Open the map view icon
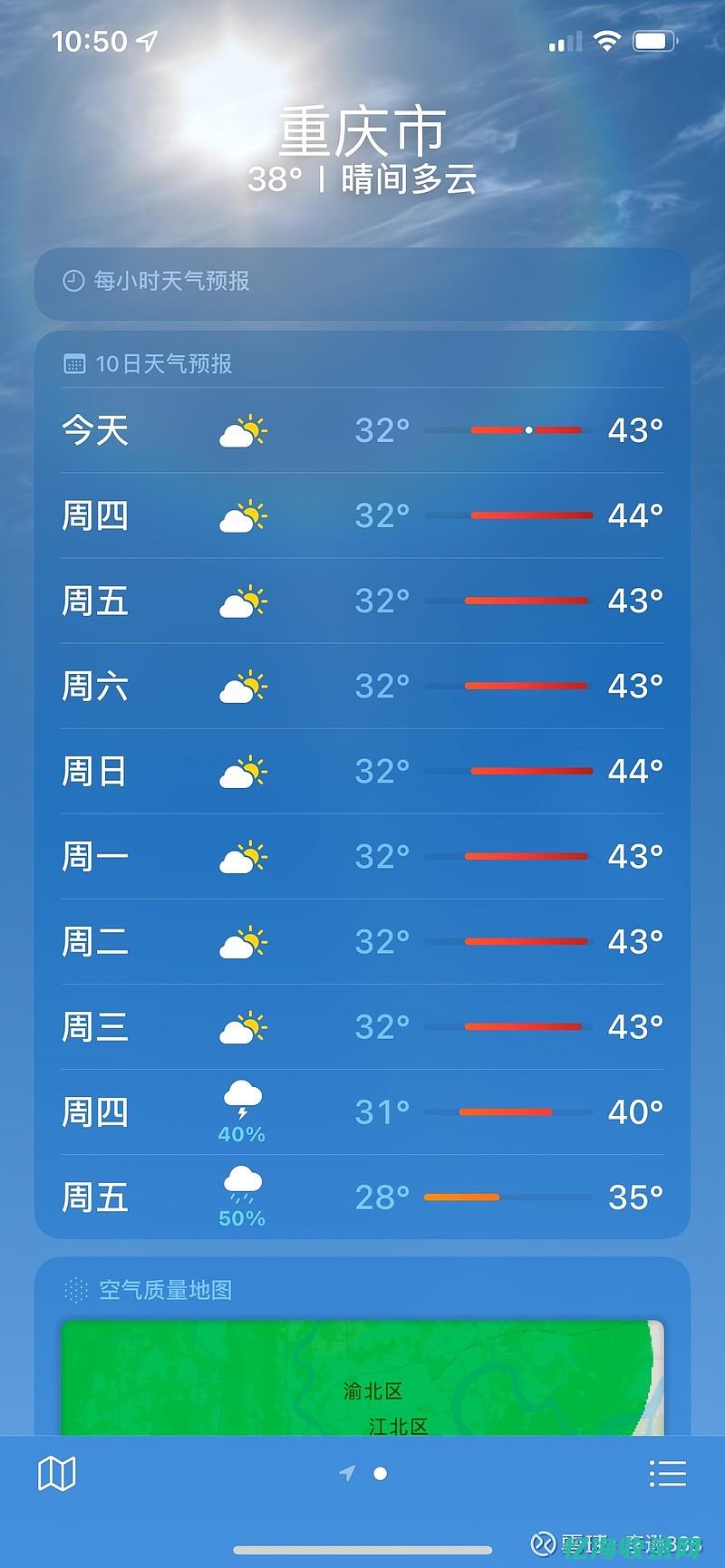 click(56, 1472)
